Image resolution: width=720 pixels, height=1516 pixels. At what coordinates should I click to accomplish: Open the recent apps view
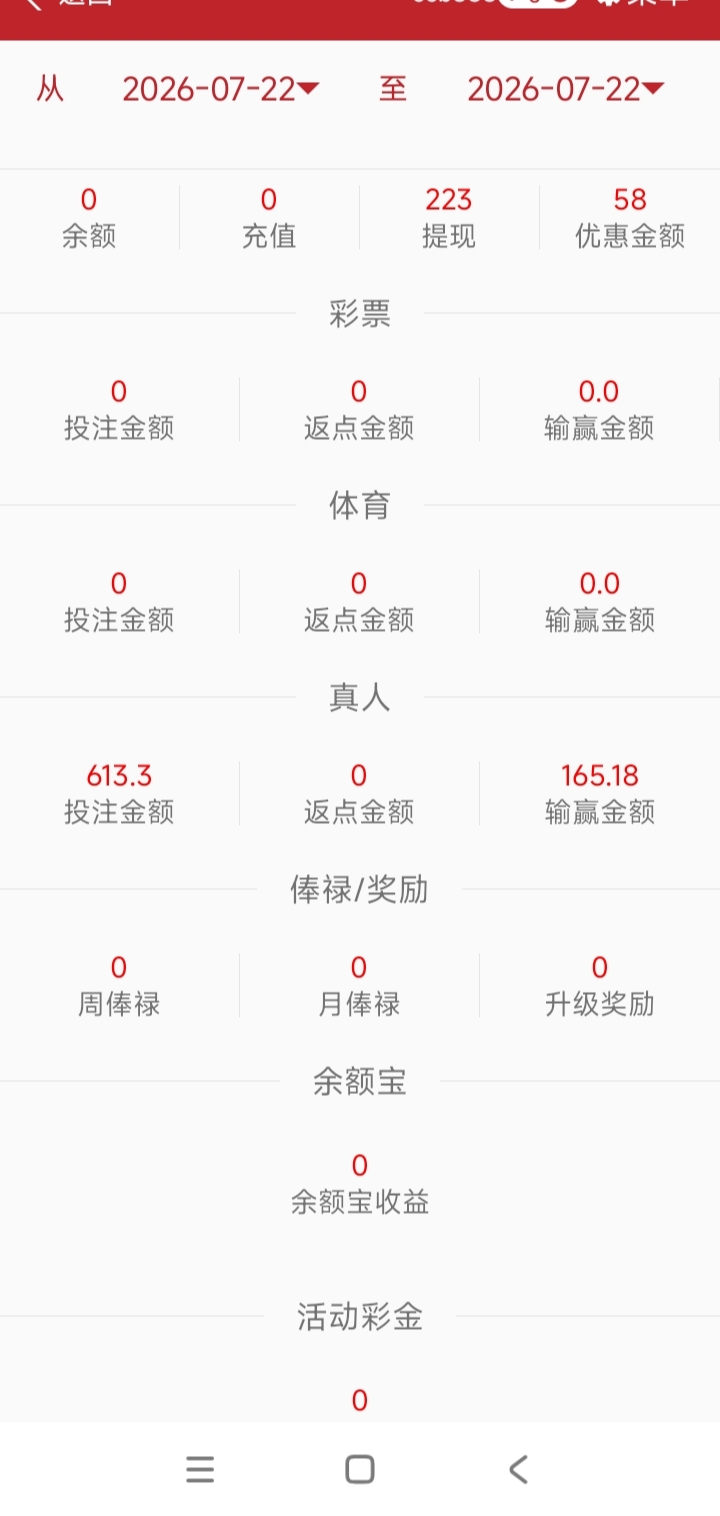(x=200, y=1469)
